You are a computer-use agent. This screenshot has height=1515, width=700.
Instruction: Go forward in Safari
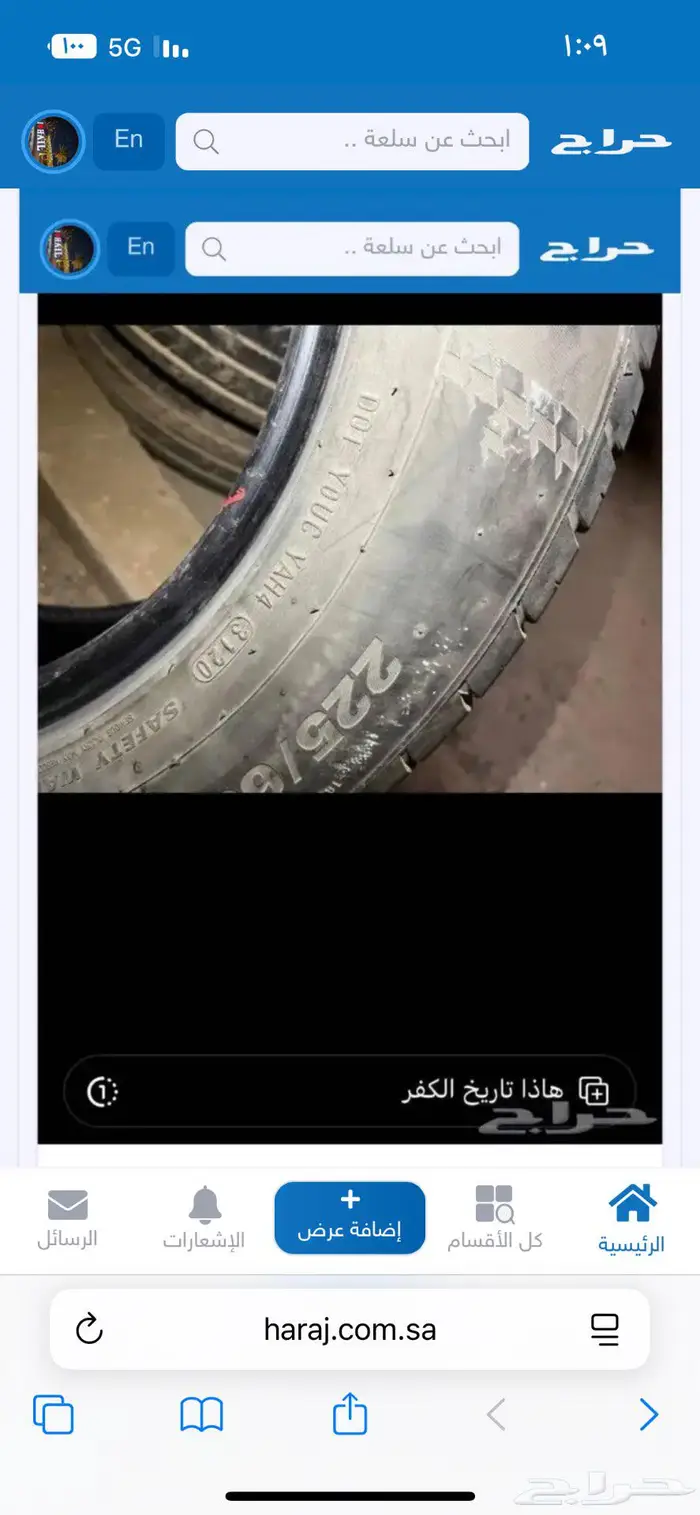649,1414
